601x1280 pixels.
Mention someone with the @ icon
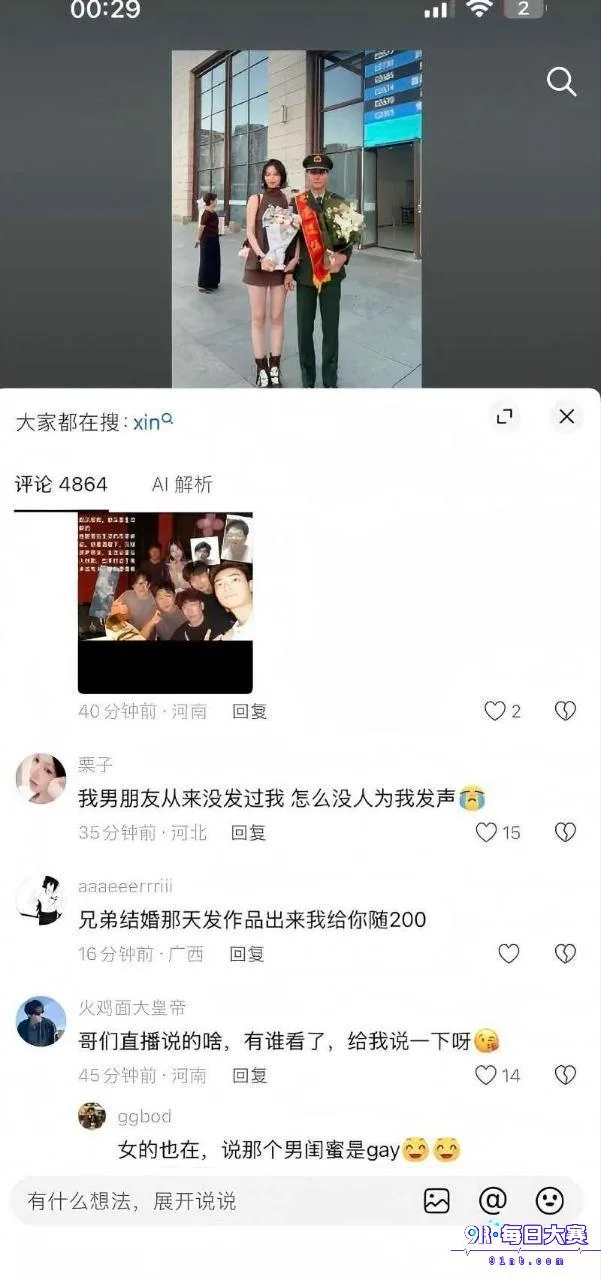pyautogui.click(x=493, y=1200)
